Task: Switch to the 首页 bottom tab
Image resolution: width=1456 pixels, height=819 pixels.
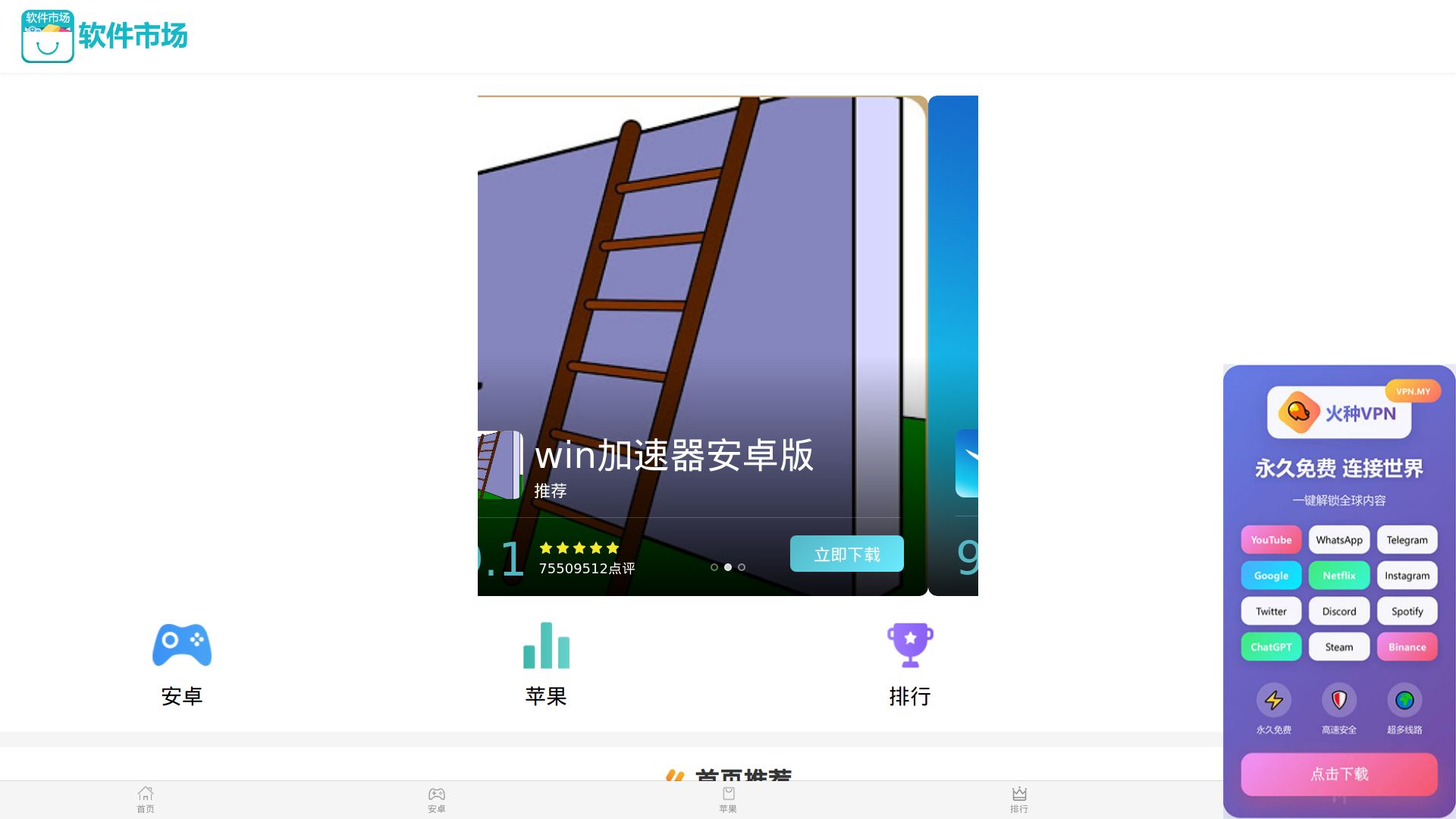Action: coord(146,799)
